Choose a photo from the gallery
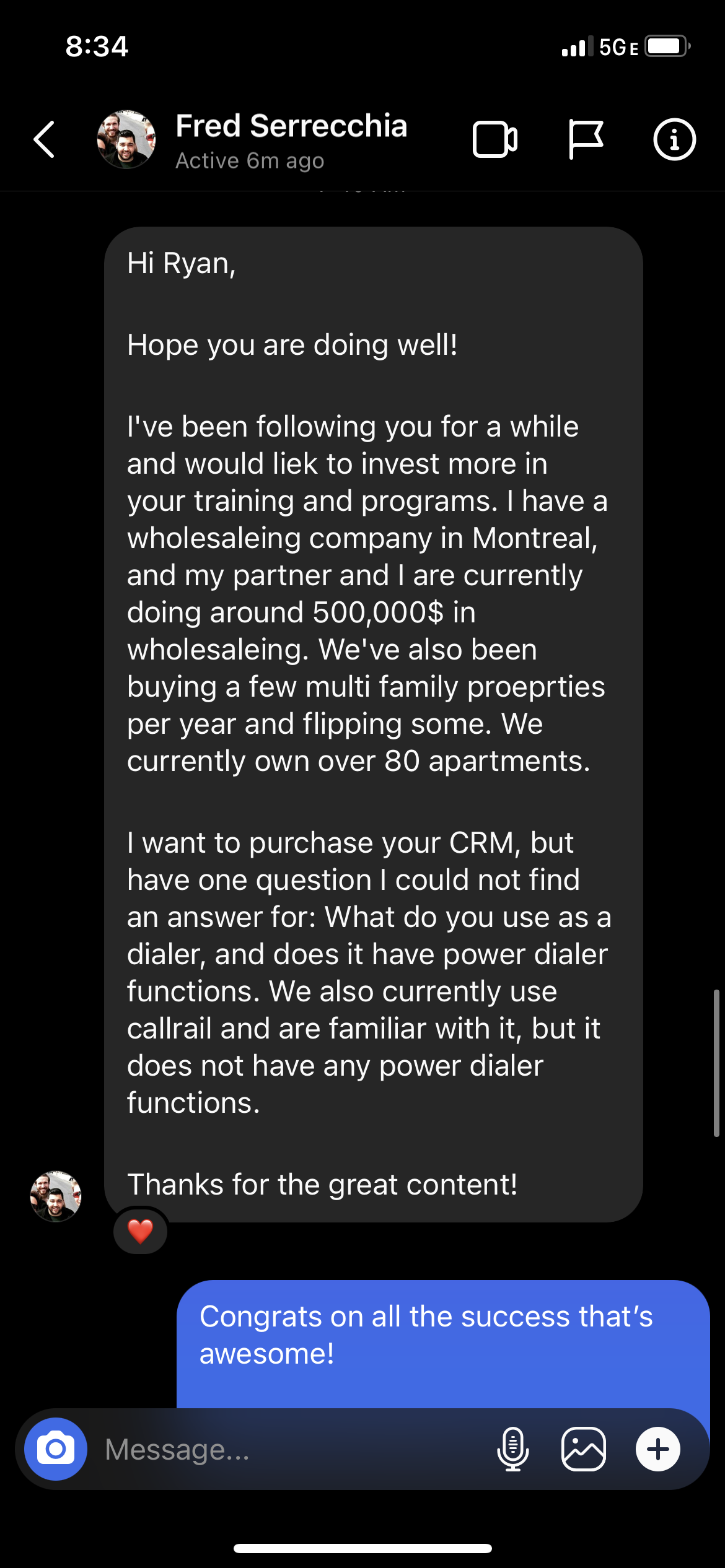Screen dimensions: 725x1568 click(583, 1449)
